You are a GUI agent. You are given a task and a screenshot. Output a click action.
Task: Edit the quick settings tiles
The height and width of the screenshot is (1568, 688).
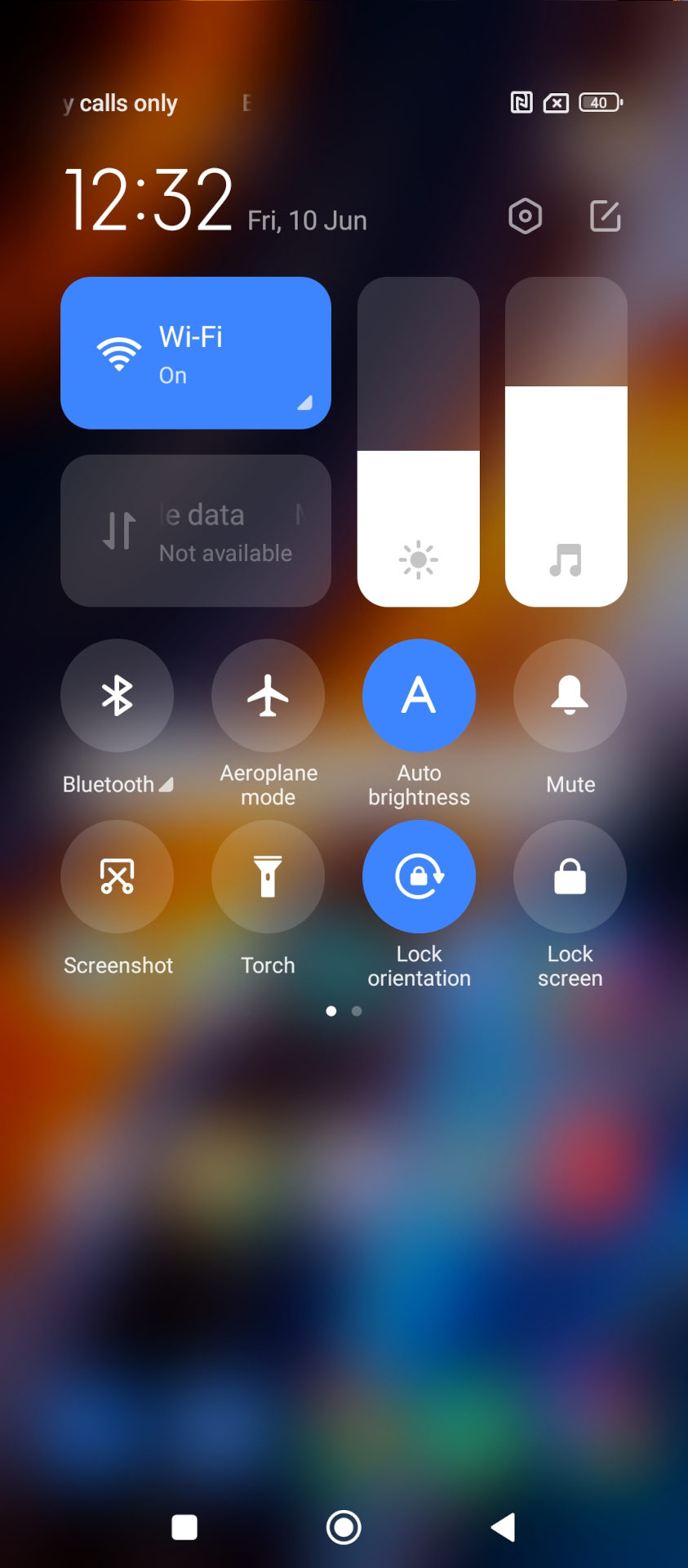click(605, 216)
